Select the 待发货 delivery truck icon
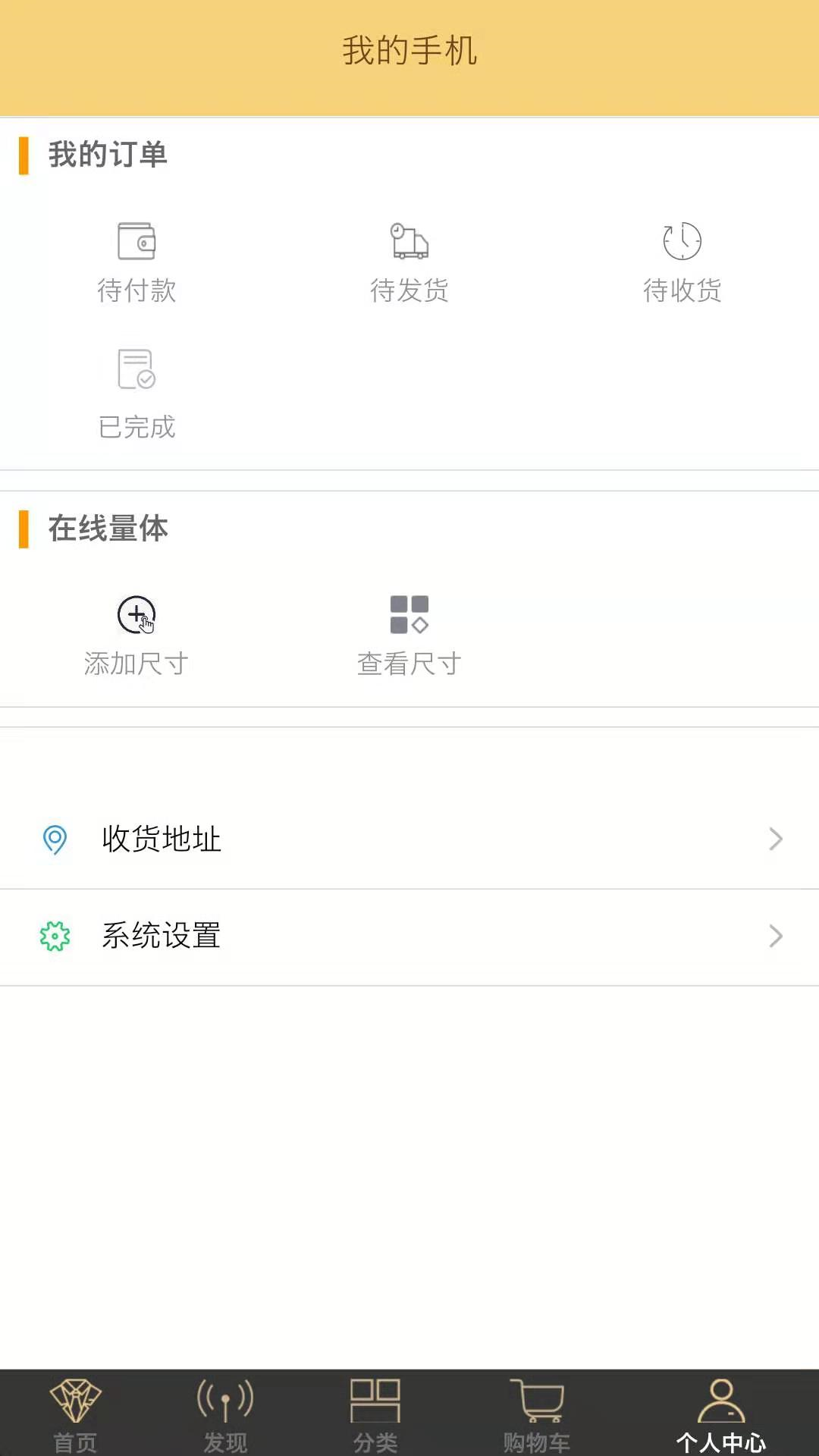 point(409,241)
